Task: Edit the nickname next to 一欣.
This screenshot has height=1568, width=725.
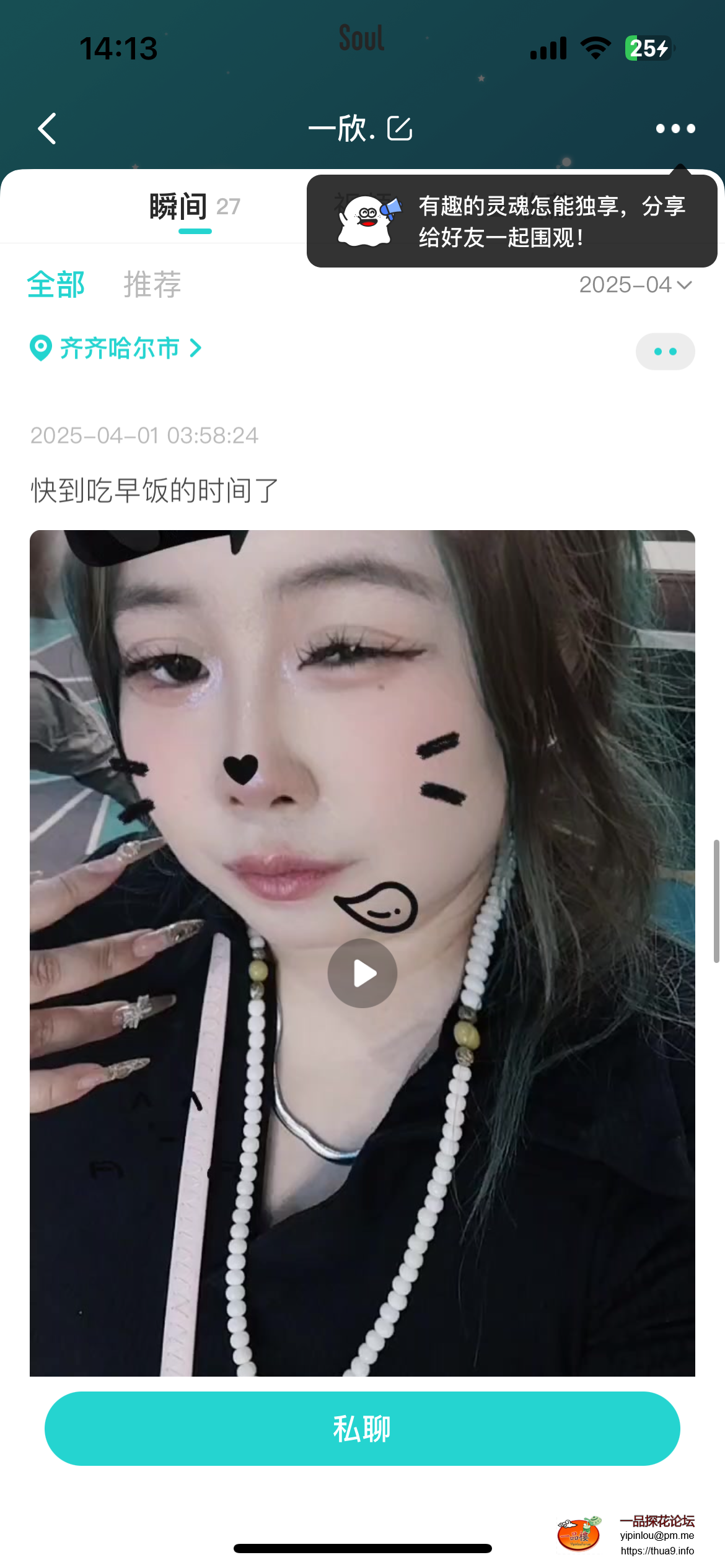Action: [x=400, y=129]
